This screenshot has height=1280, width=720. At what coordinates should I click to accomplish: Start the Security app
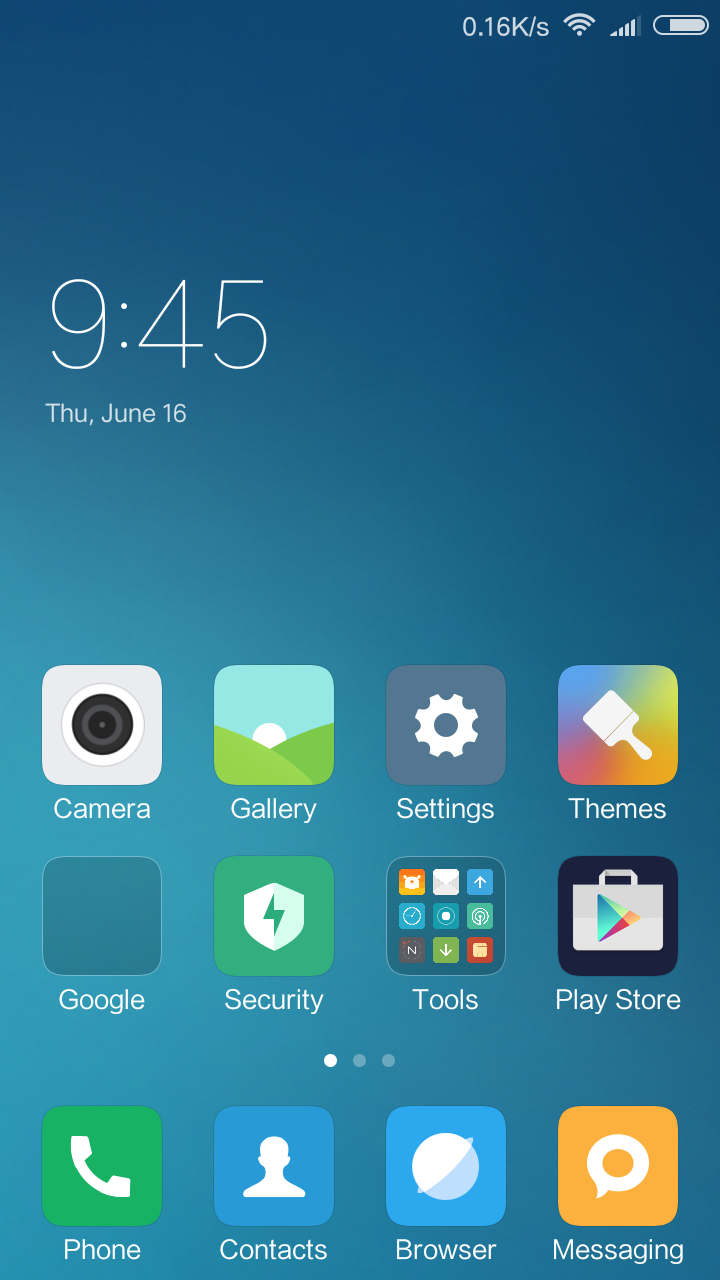pos(274,916)
